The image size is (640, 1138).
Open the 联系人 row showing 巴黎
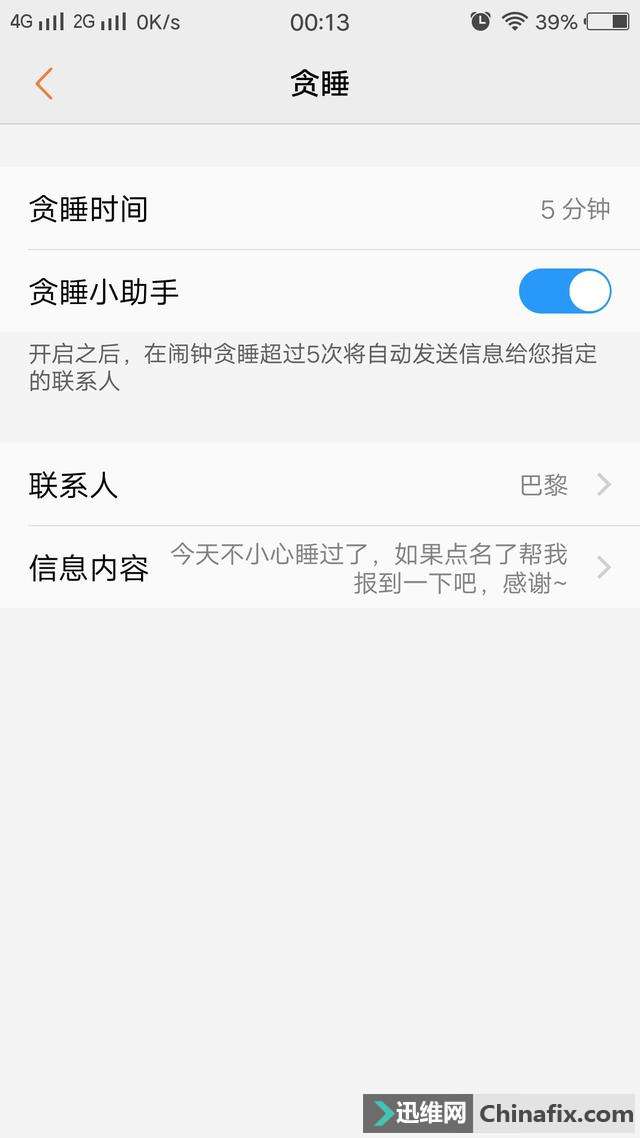(x=320, y=486)
